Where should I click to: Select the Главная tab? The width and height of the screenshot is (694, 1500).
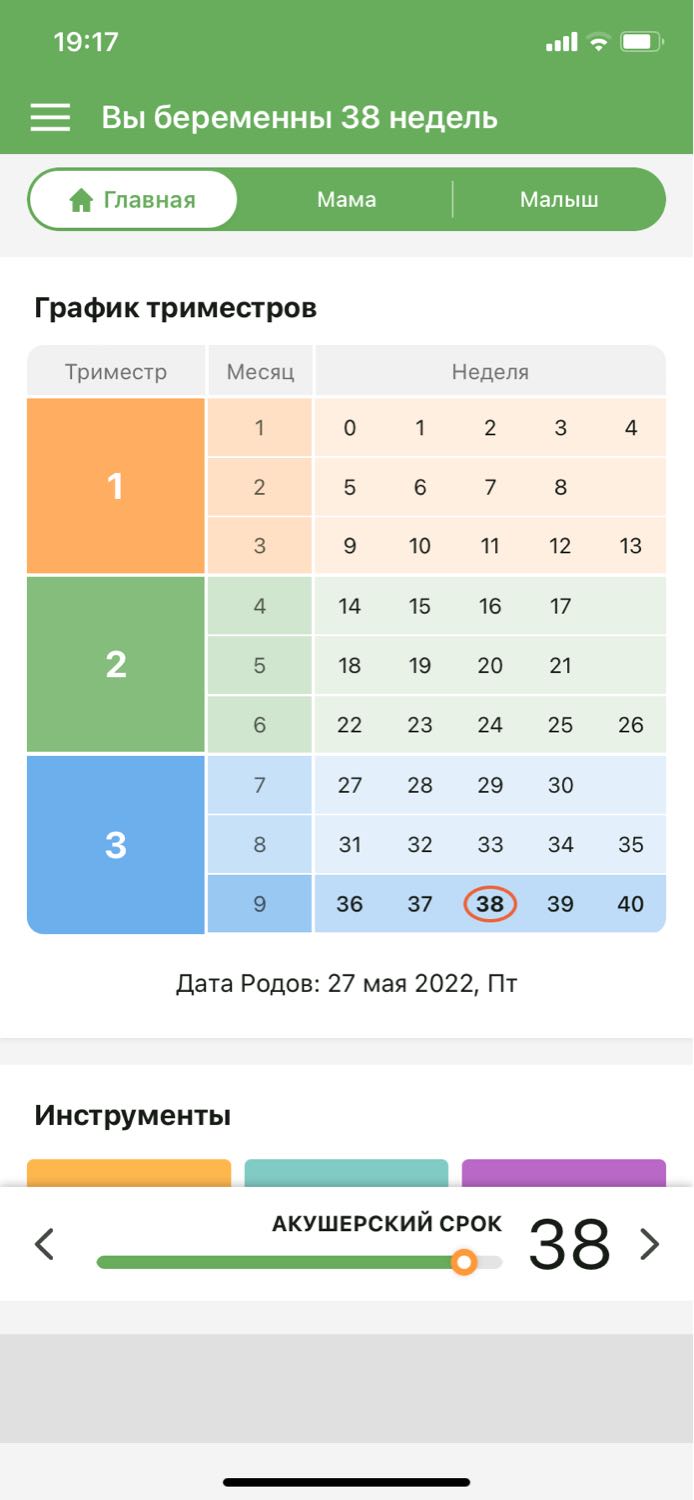pos(133,199)
